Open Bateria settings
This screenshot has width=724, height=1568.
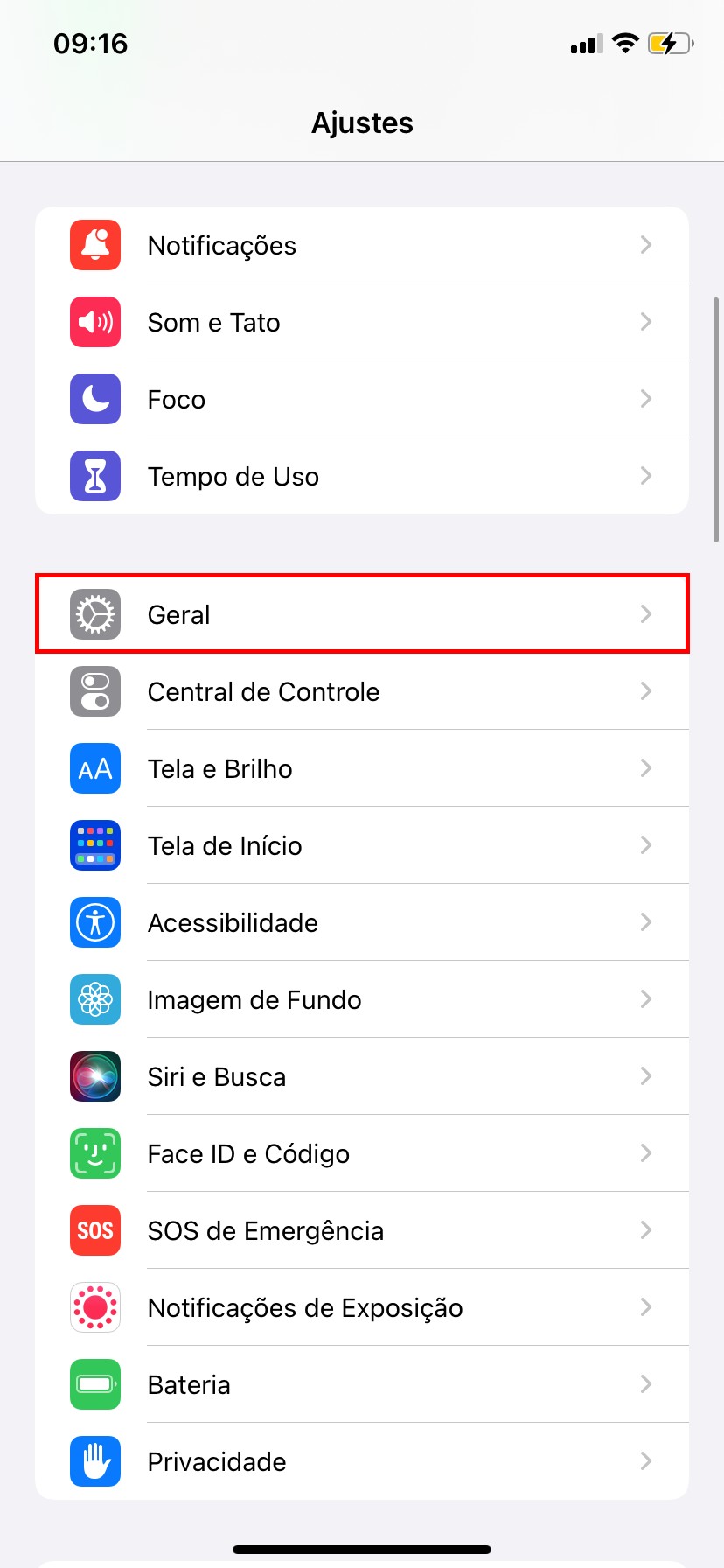coord(362,1385)
